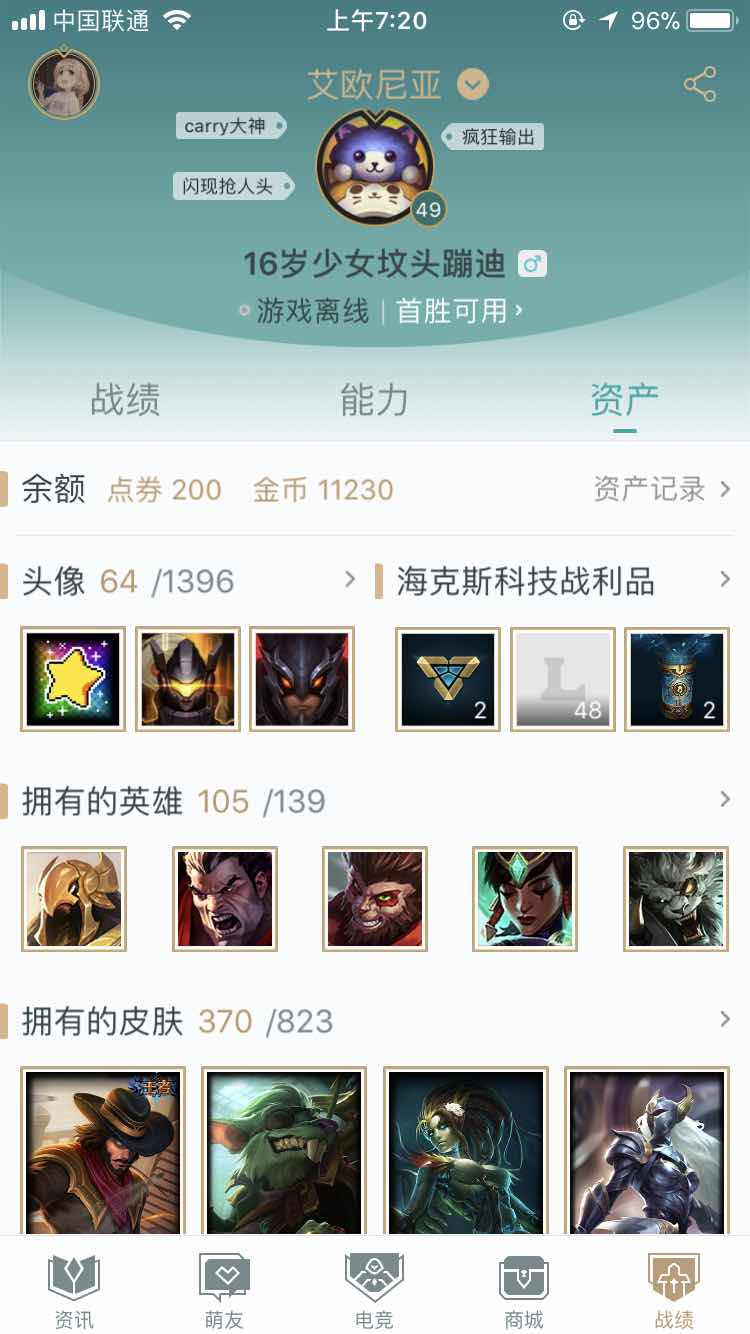
Task: Select the star avatar thumbnail
Action: pyautogui.click(x=73, y=680)
